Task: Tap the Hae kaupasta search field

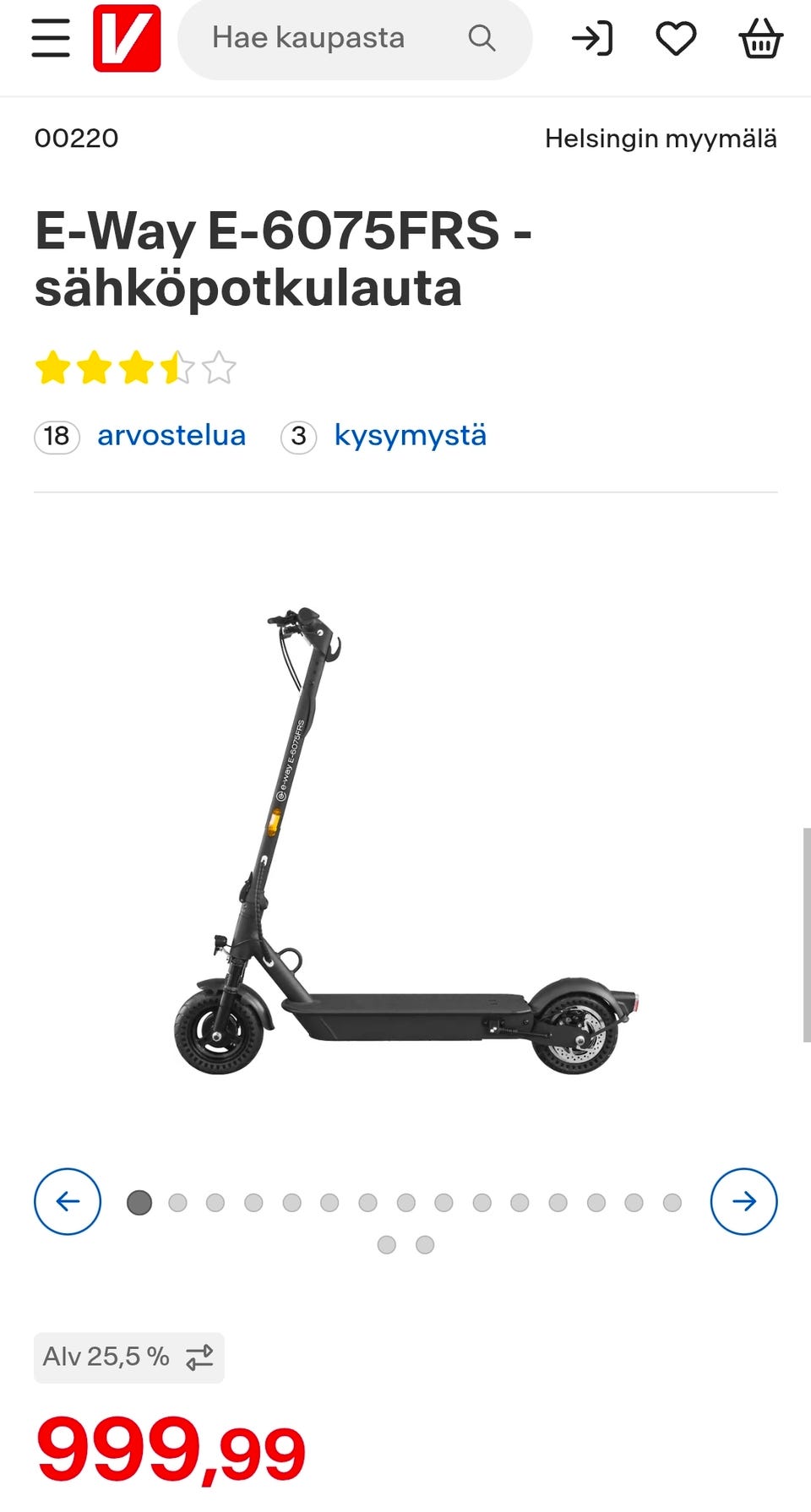Action: pyautogui.click(x=355, y=38)
